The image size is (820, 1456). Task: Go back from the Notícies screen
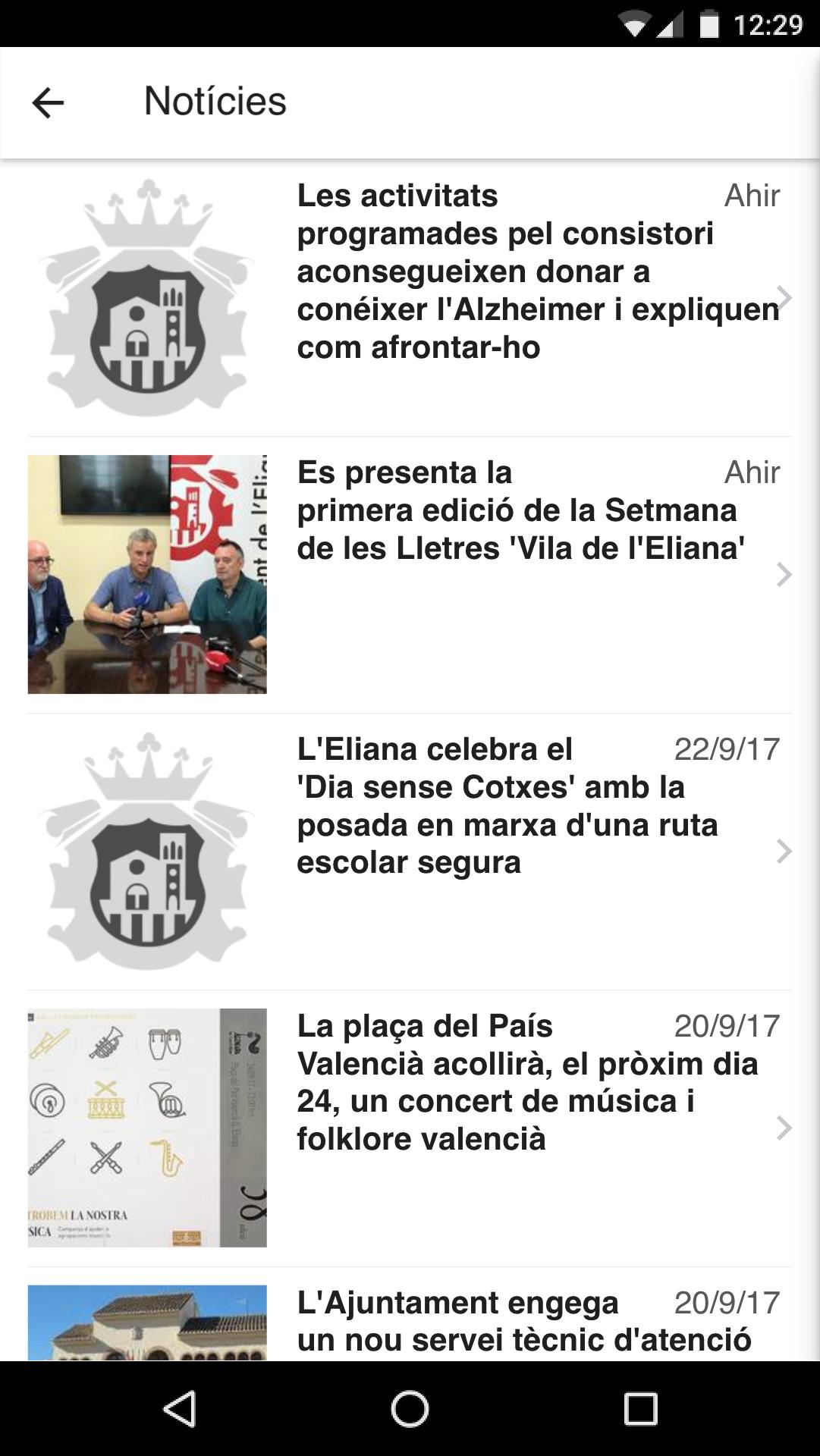coord(48,102)
